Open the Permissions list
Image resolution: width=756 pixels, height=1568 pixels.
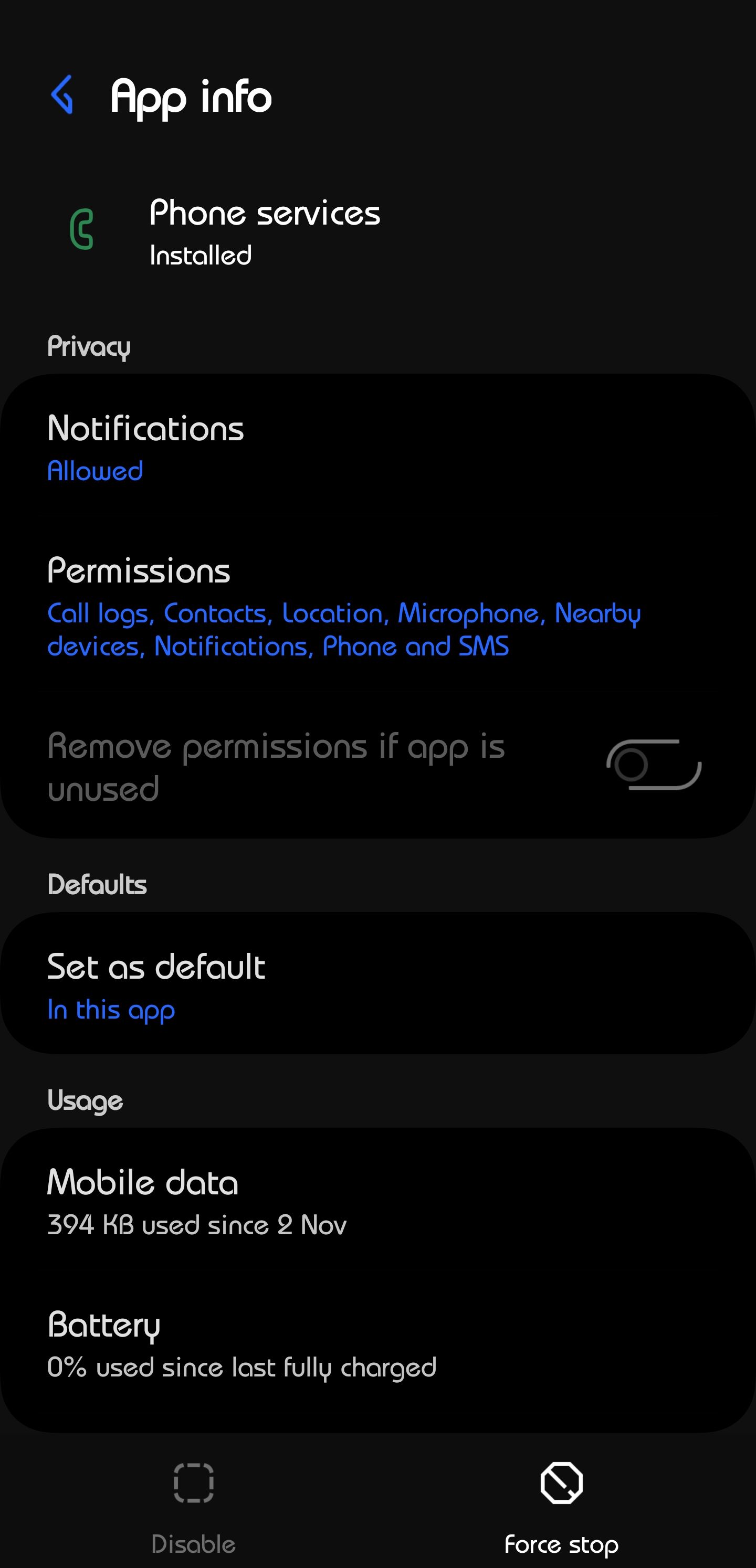click(x=377, y=606)
